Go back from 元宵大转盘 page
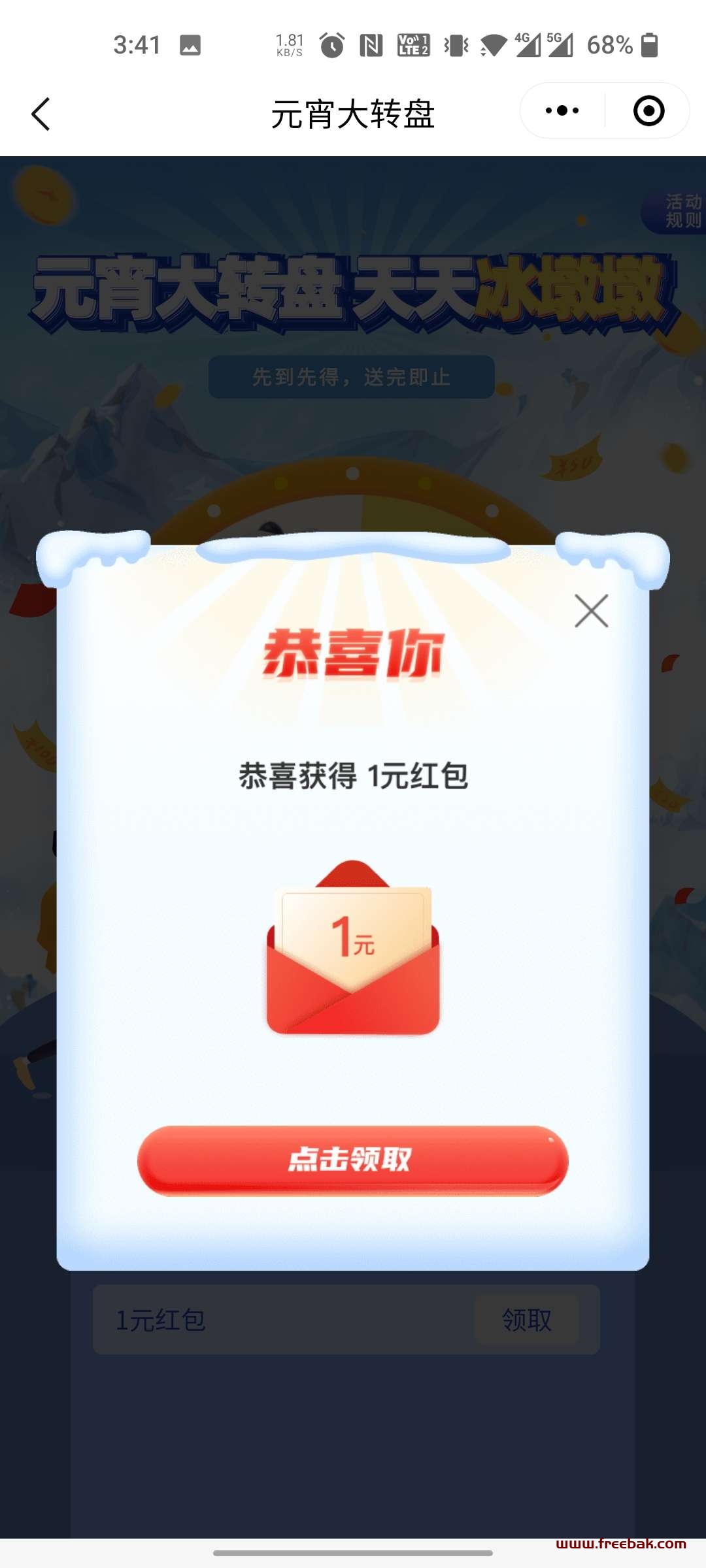Viewport: 706px width, 1568px height. point(41,114)
